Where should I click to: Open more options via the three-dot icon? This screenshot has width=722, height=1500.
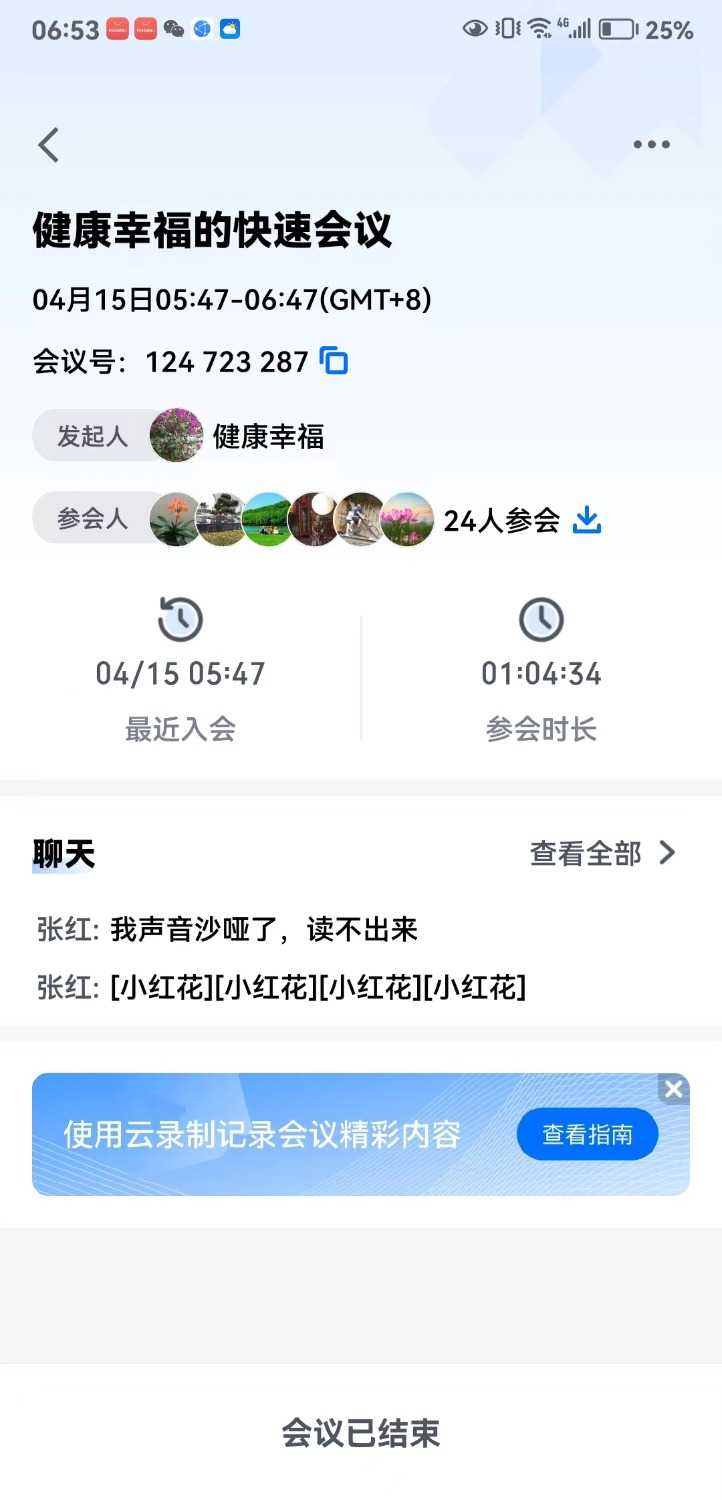[x=651, y=144]
